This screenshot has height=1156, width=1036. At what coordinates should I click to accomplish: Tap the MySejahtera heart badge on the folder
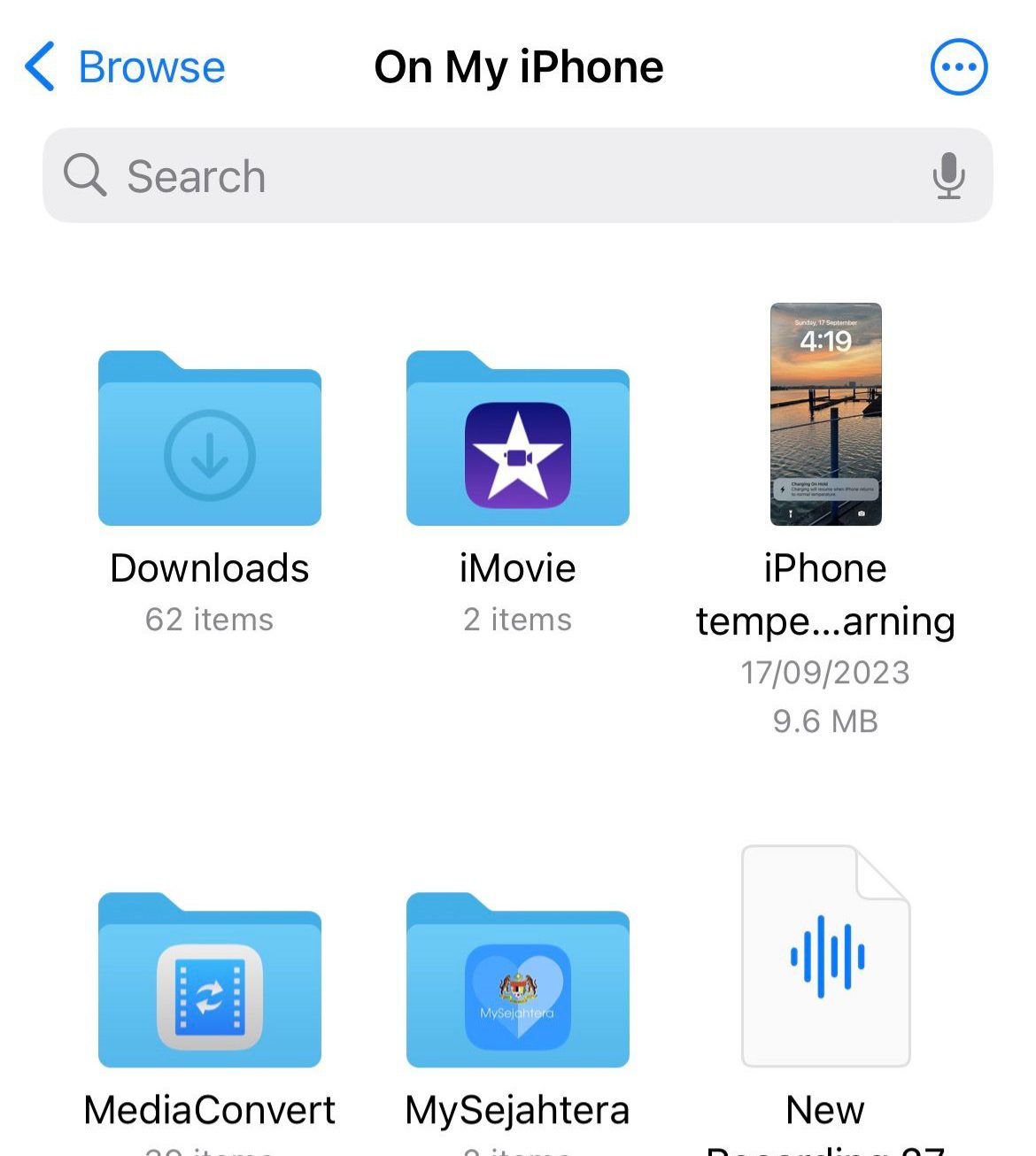[517, 996]
